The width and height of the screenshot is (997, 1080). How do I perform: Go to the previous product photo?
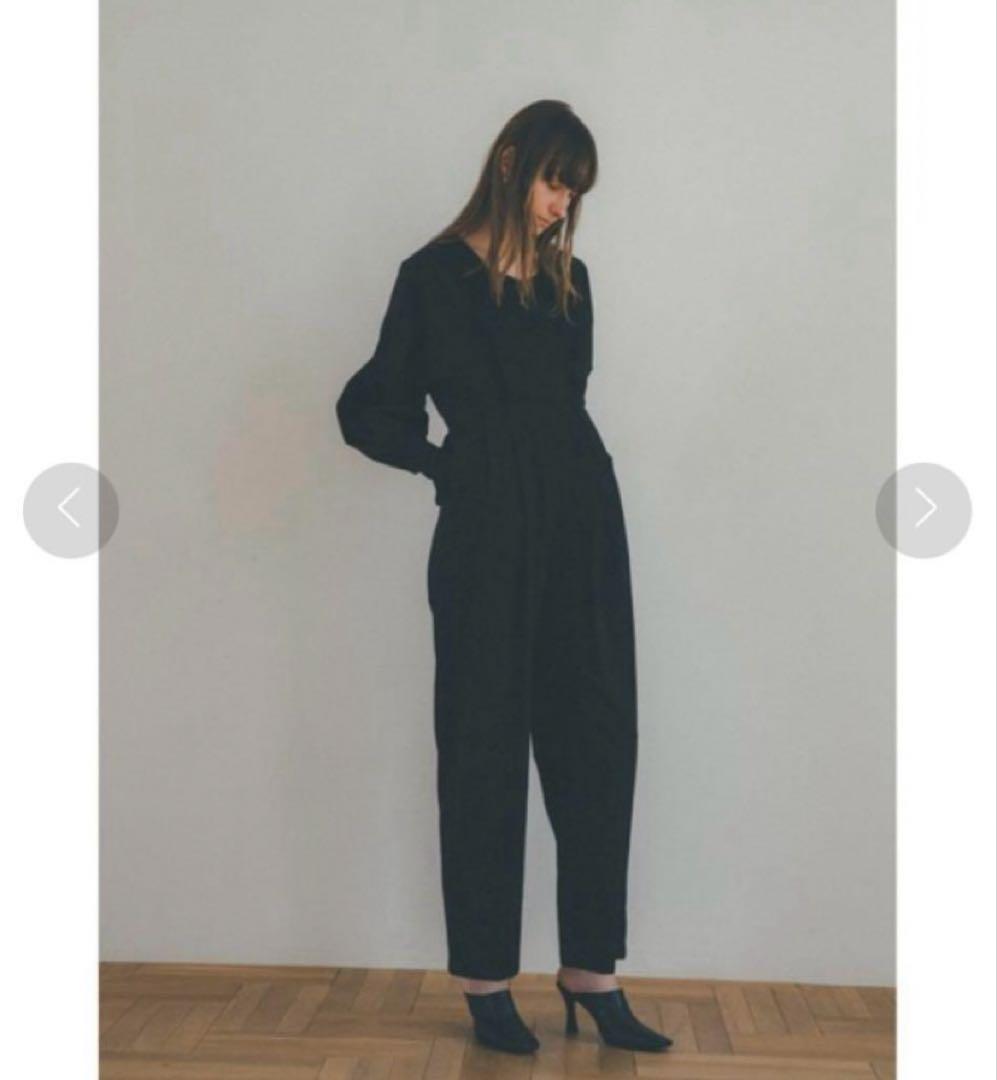pos(70,509)
